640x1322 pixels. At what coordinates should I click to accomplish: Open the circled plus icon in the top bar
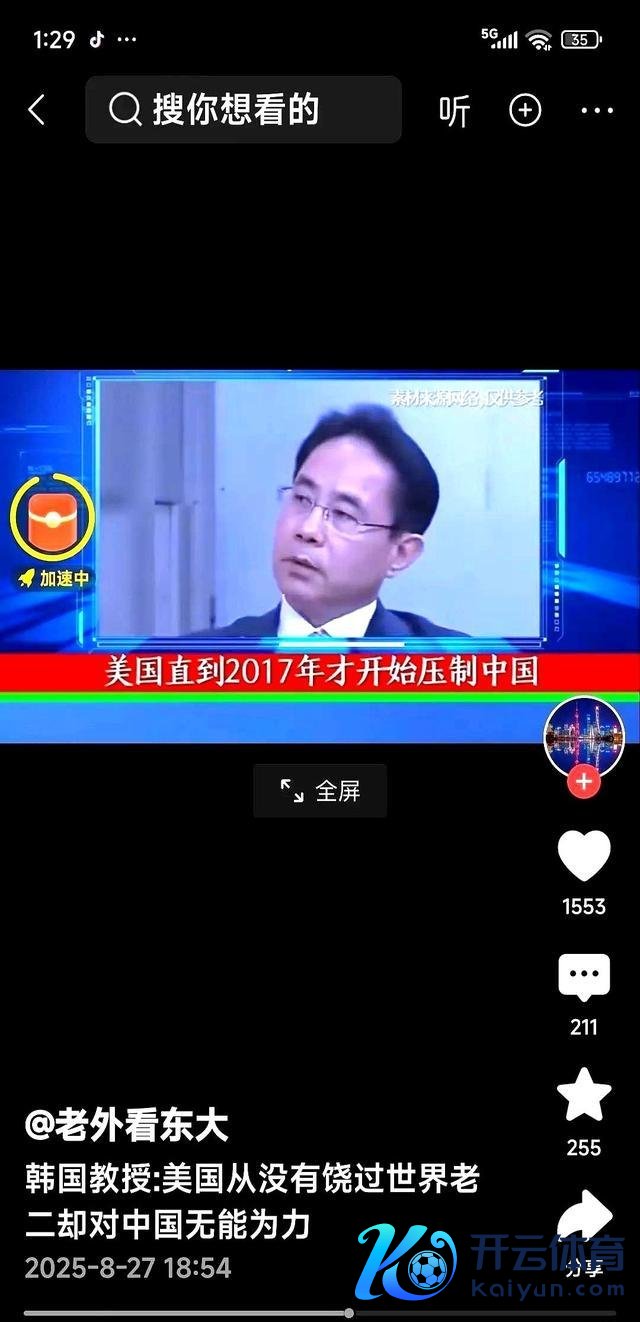pos(525,110)
